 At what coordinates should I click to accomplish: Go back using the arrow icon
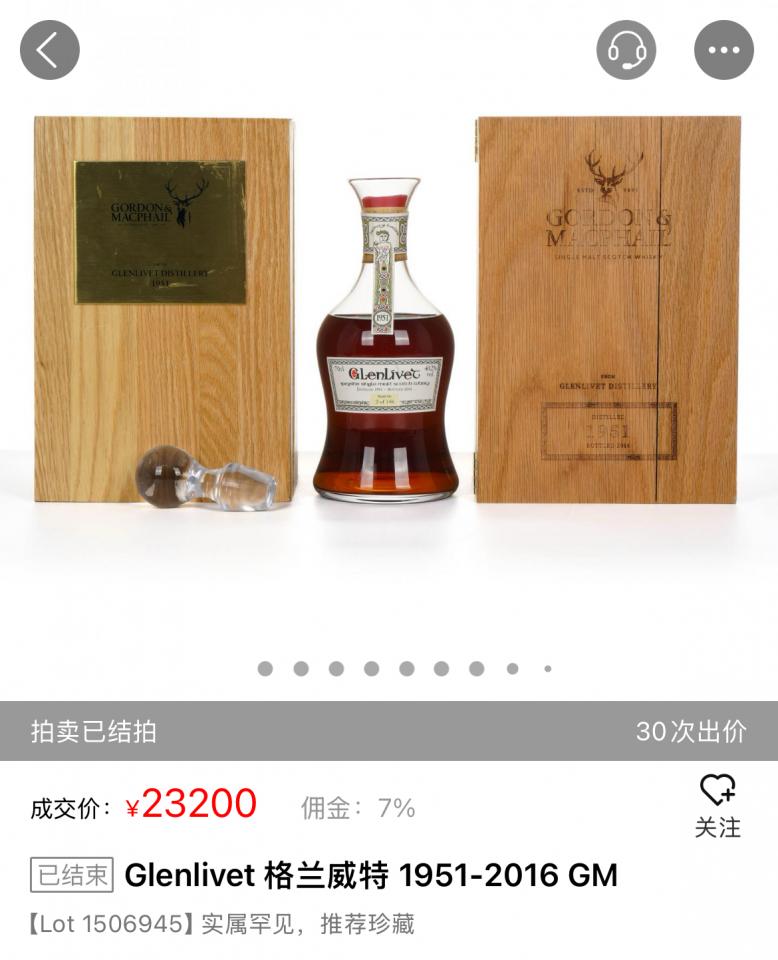click(x=49, y=50)
